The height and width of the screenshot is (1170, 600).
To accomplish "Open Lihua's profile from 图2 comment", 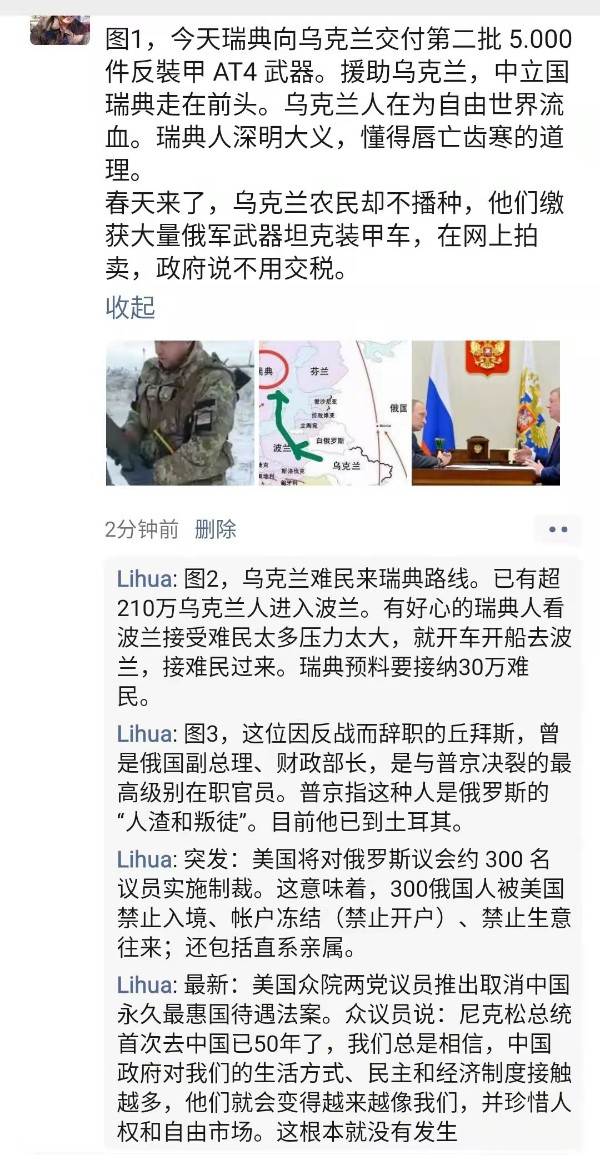I will click(145, 579).
